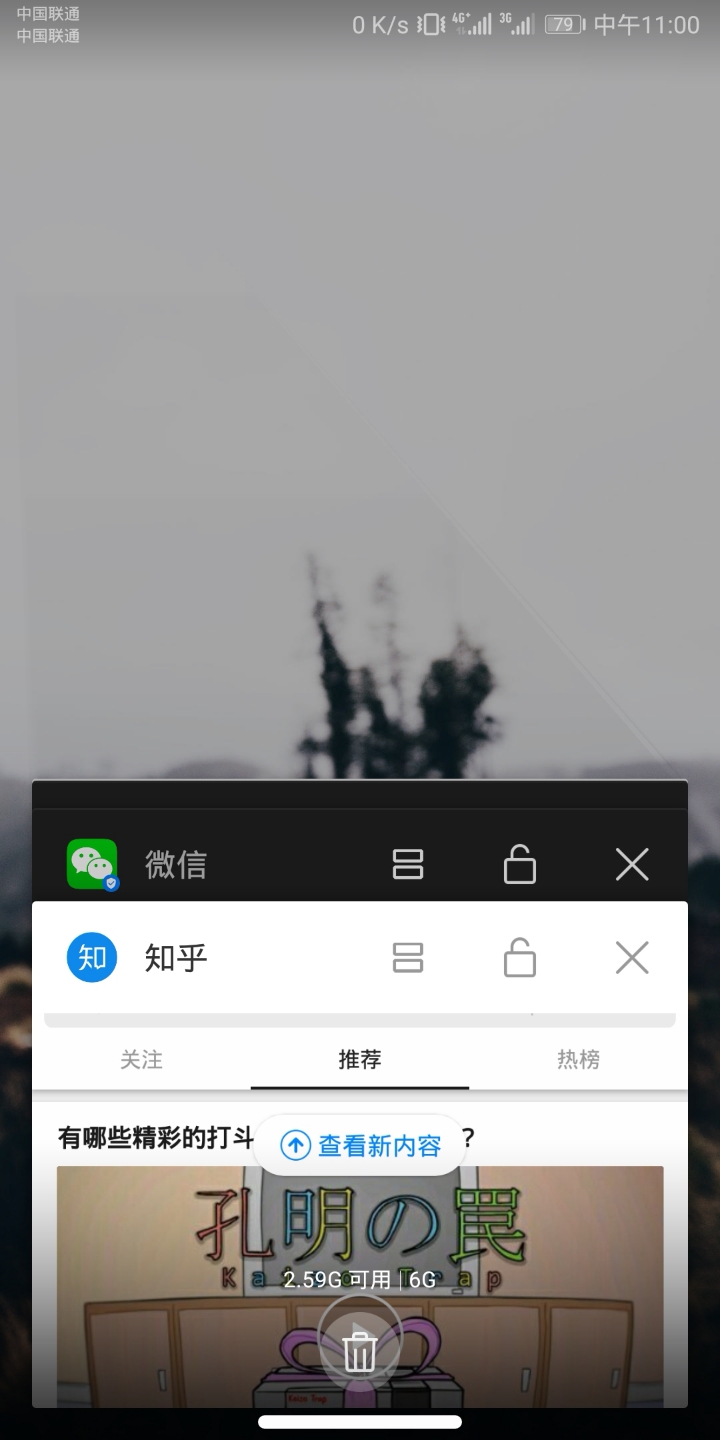Screen dimensions: 720x1440
Task: Open WeChat in split screen
Action: (408, 864)
